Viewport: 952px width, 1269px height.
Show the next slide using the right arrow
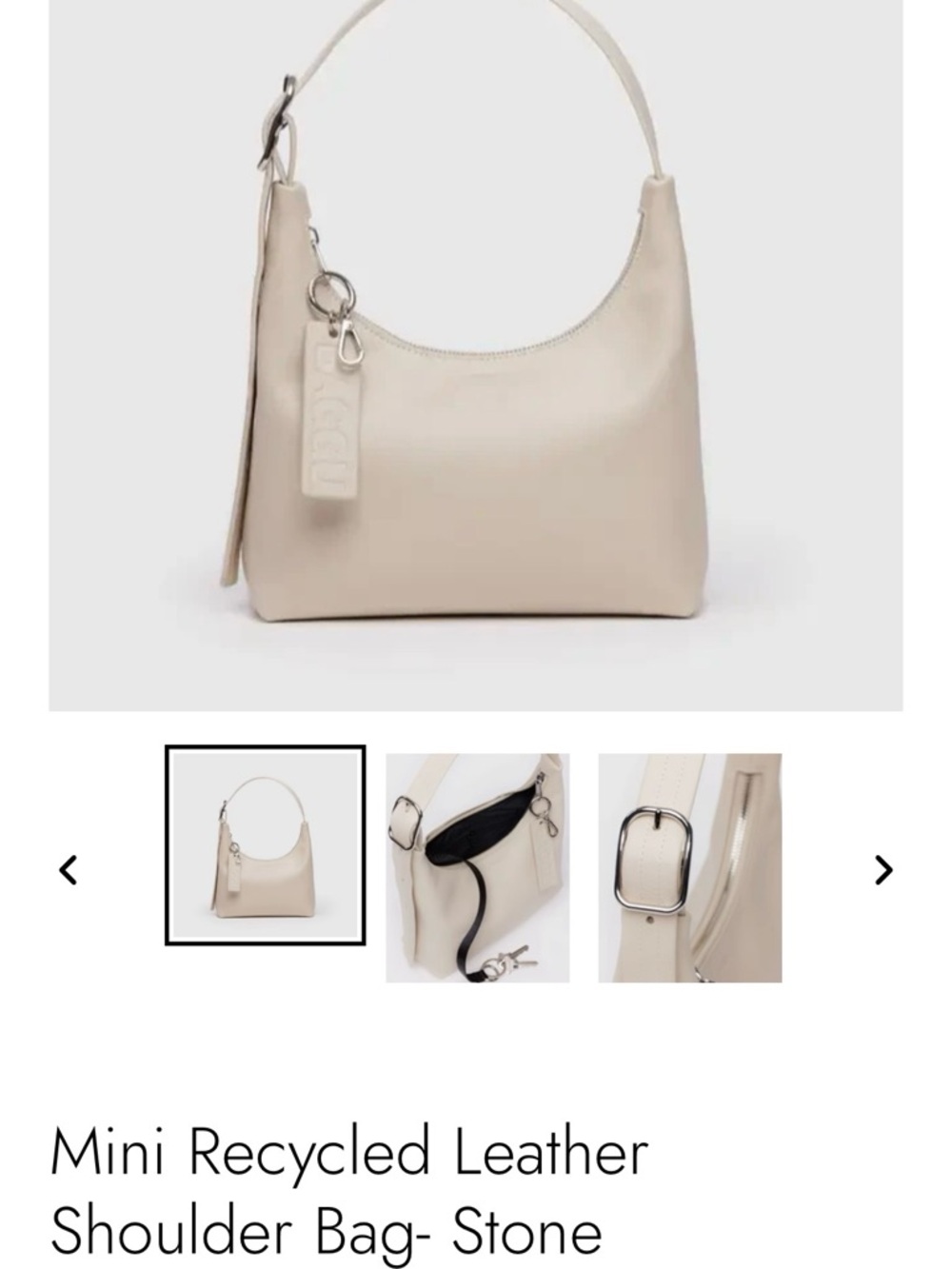click(885, 867)
